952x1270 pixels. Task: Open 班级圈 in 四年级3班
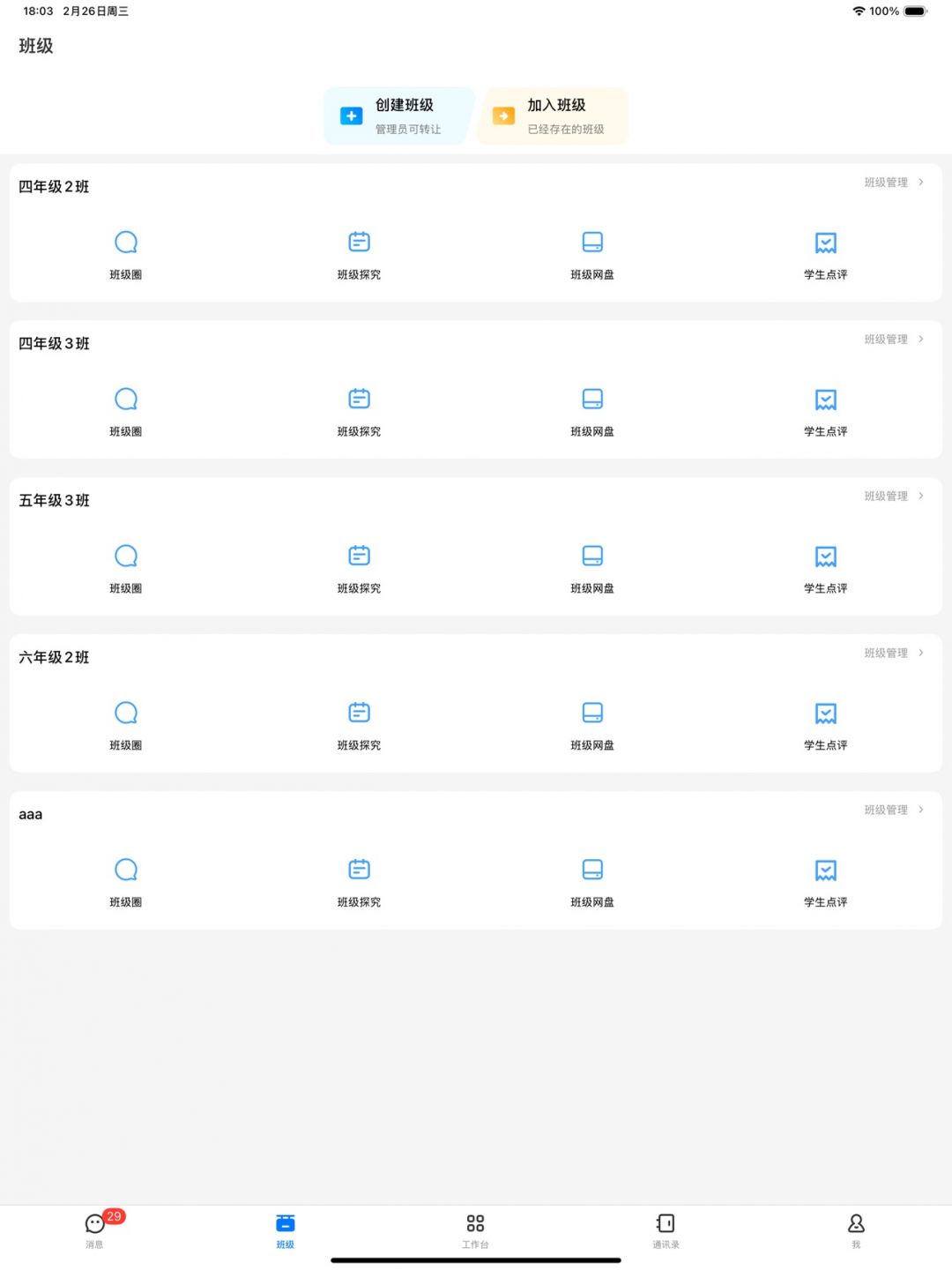pos(126,410)
